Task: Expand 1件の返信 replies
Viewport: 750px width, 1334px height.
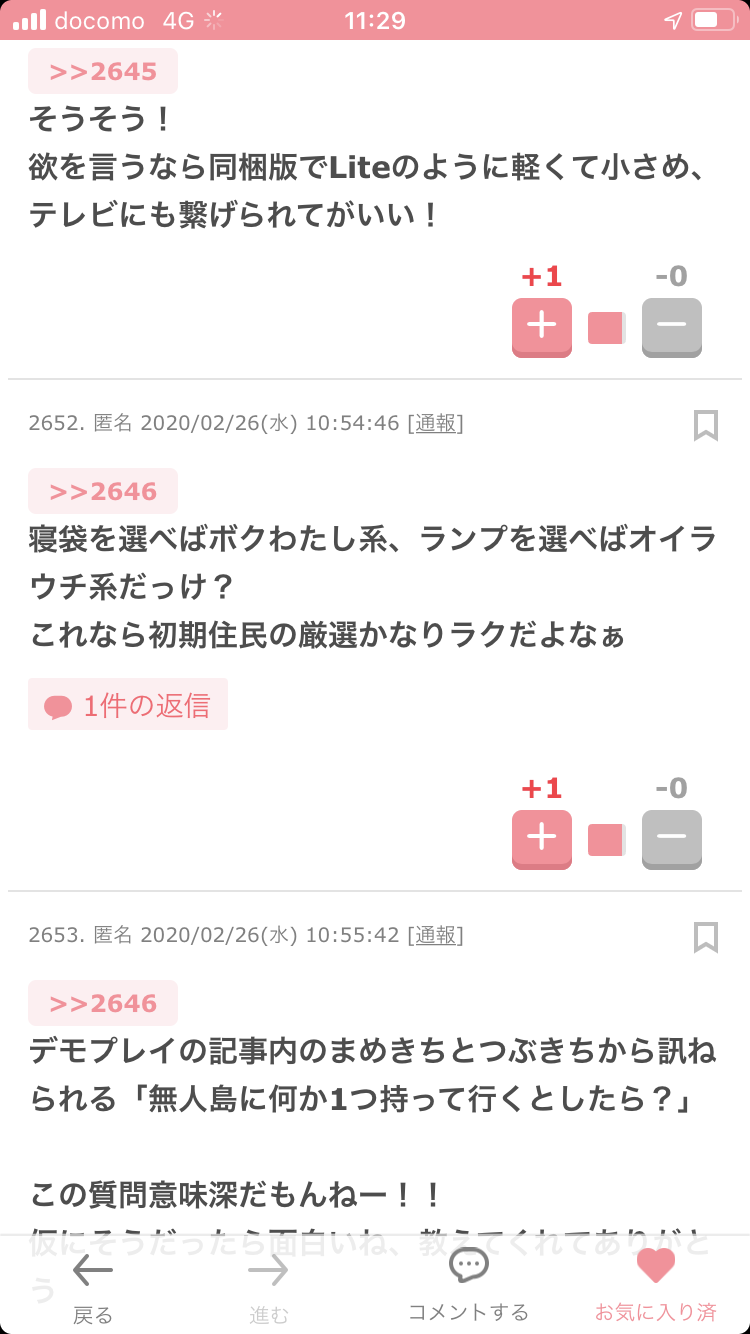Action: (x=128, y=705)
